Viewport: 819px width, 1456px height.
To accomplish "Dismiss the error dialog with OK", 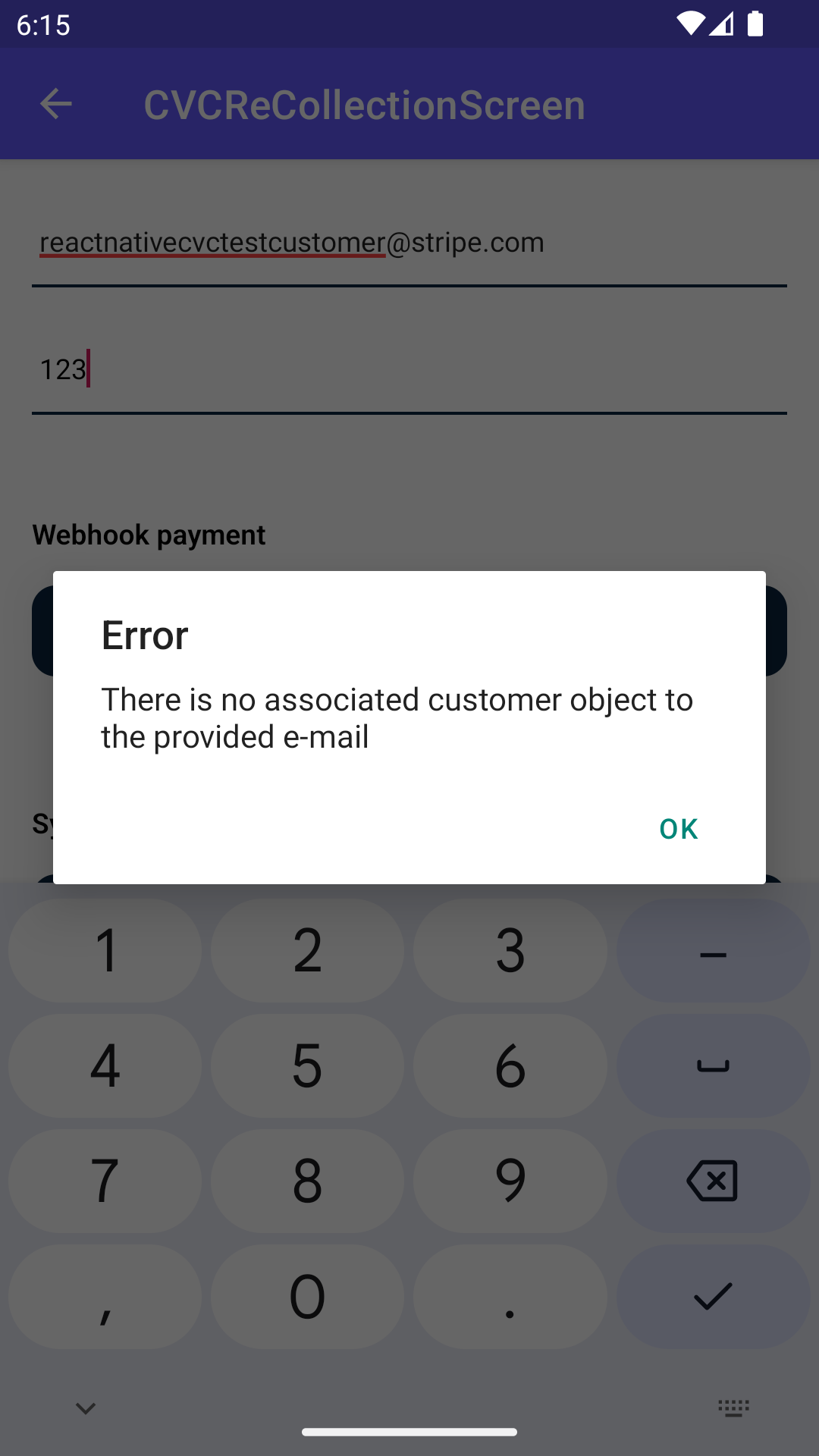I will (678, 829).
